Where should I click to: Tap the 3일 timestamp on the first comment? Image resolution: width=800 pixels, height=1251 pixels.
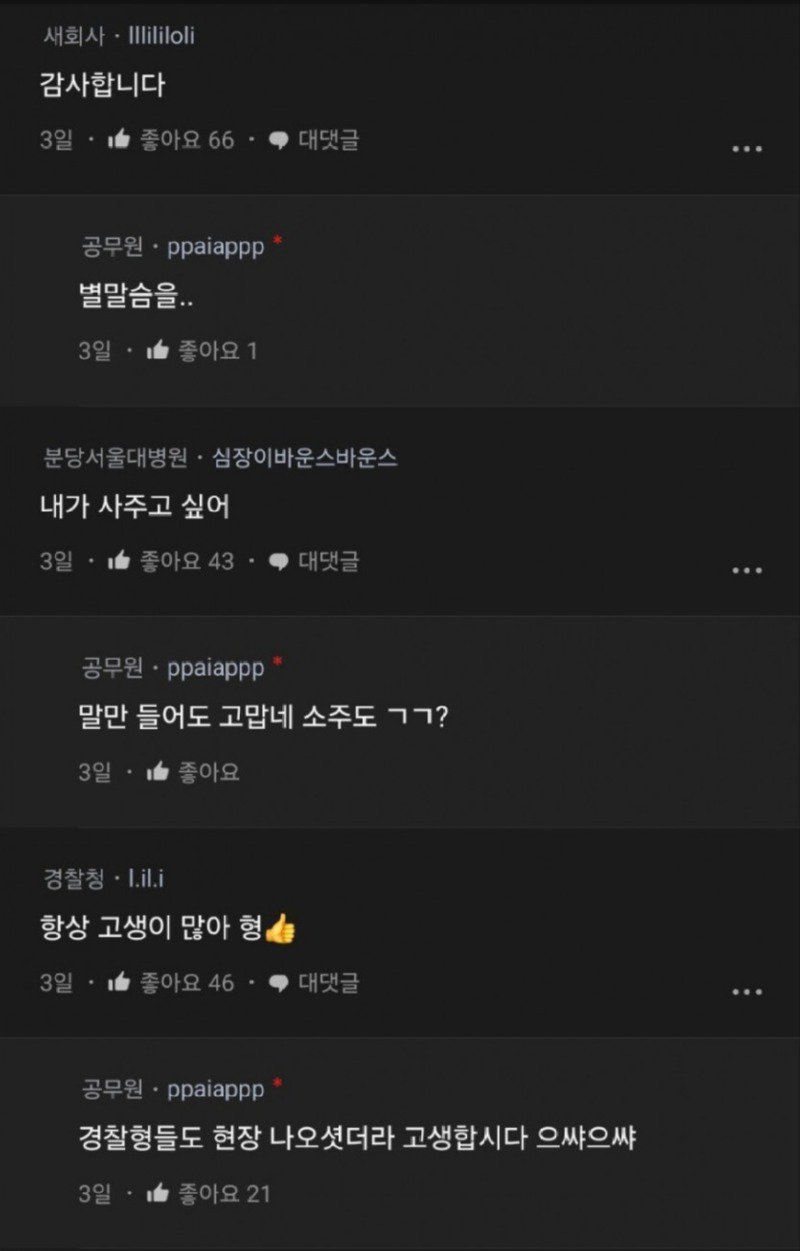coord(57,140)
